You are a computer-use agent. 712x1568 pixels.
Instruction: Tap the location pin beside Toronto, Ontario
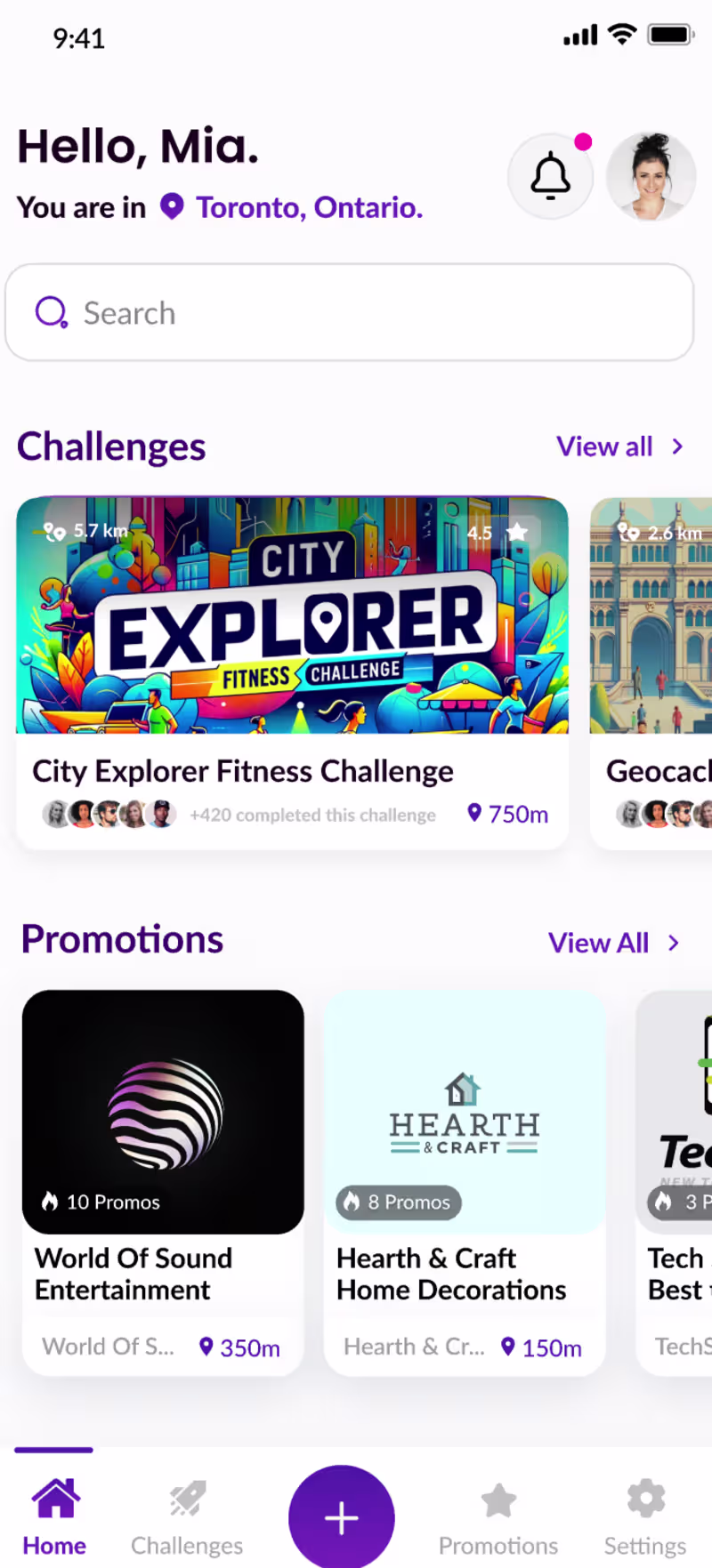click(x=171, y=207)
